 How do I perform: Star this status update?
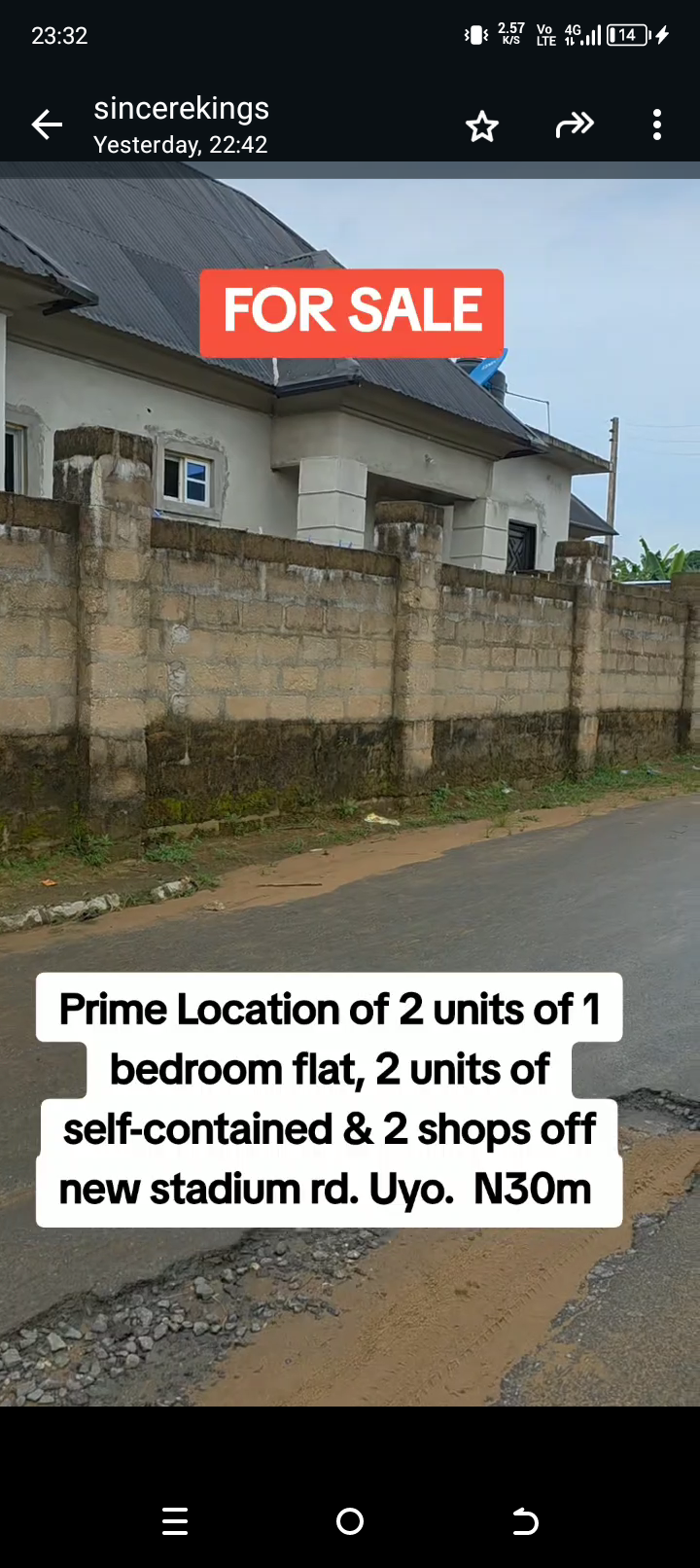(x=481, y=125)
